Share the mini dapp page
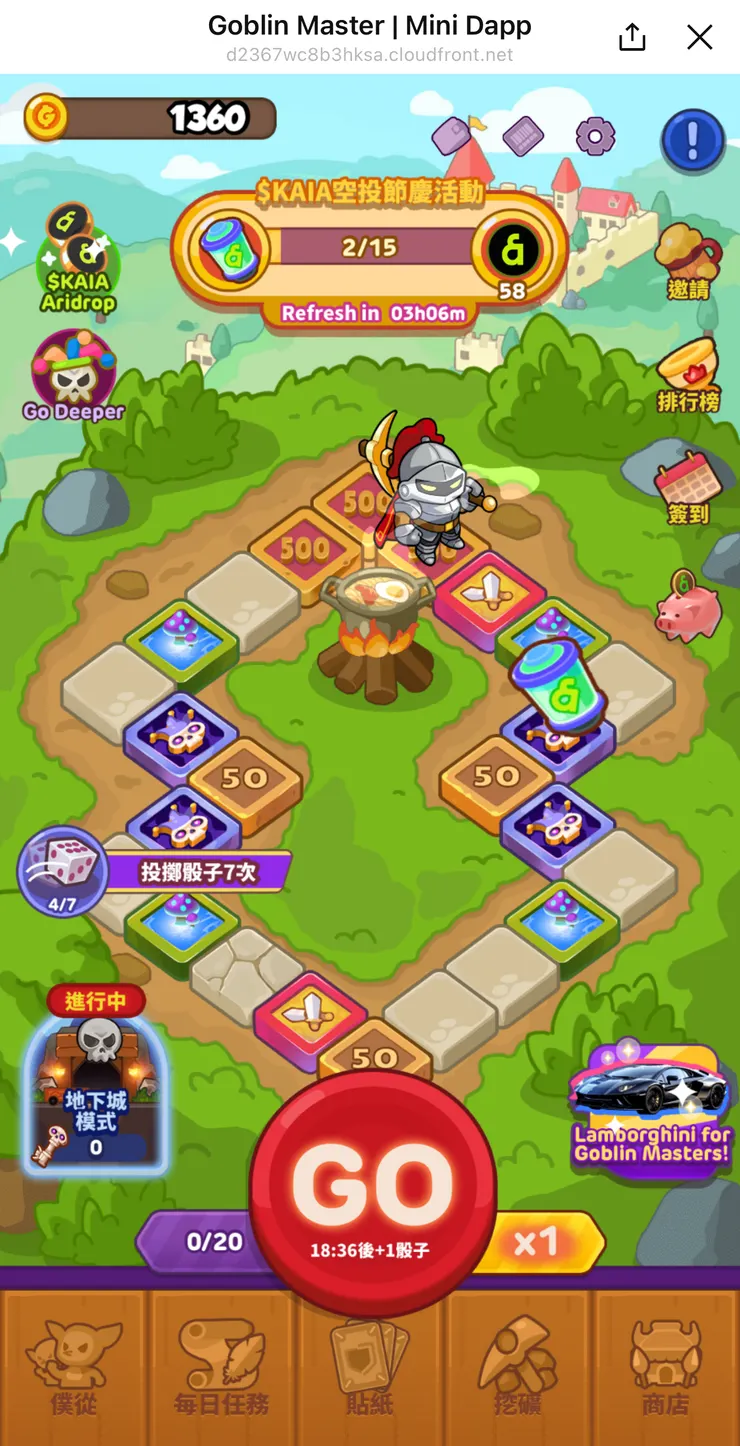The image size is (740, 1446). tap(632, 38)
